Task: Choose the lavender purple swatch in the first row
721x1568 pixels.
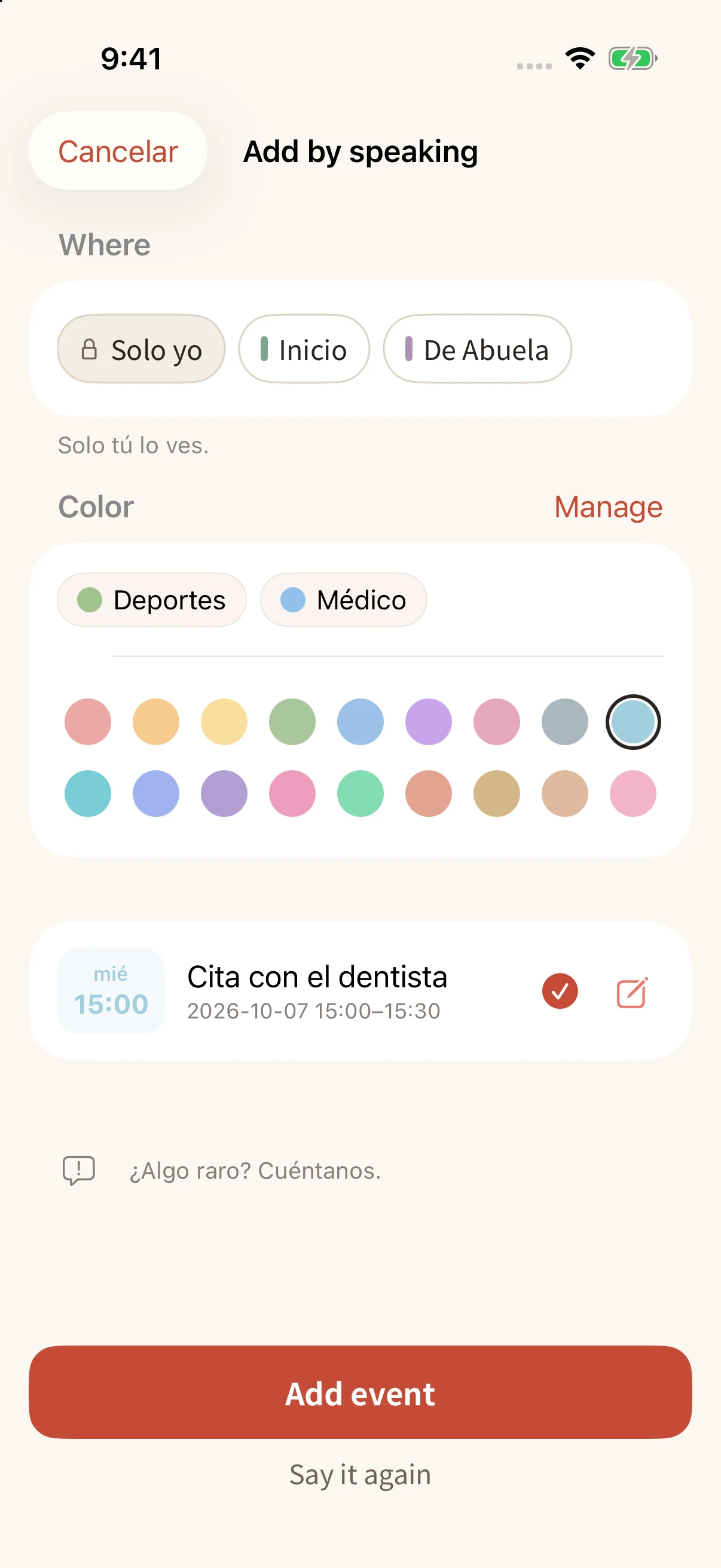Action: click(x=428, y=722)
